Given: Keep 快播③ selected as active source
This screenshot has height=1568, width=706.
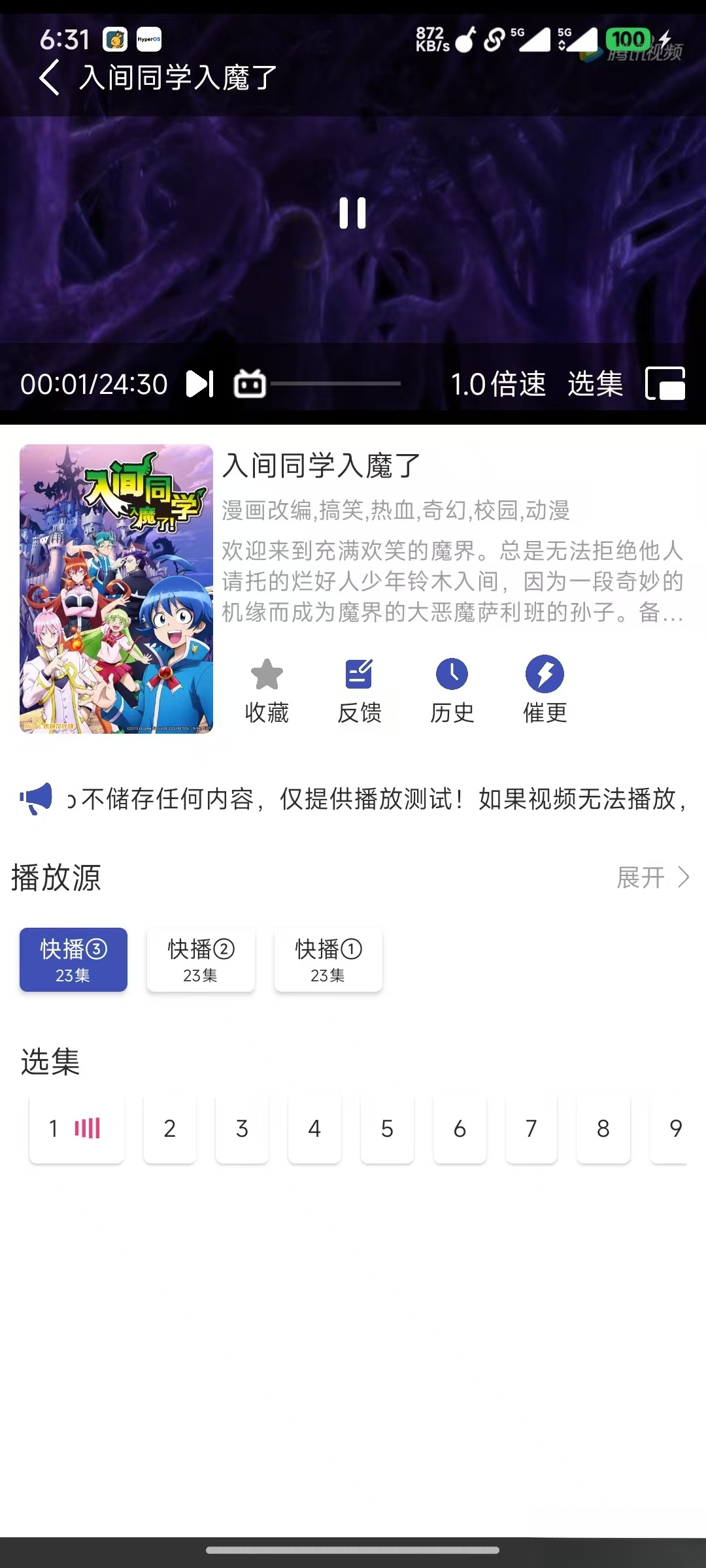Looking at the screenshot, I should pos(73,960).
